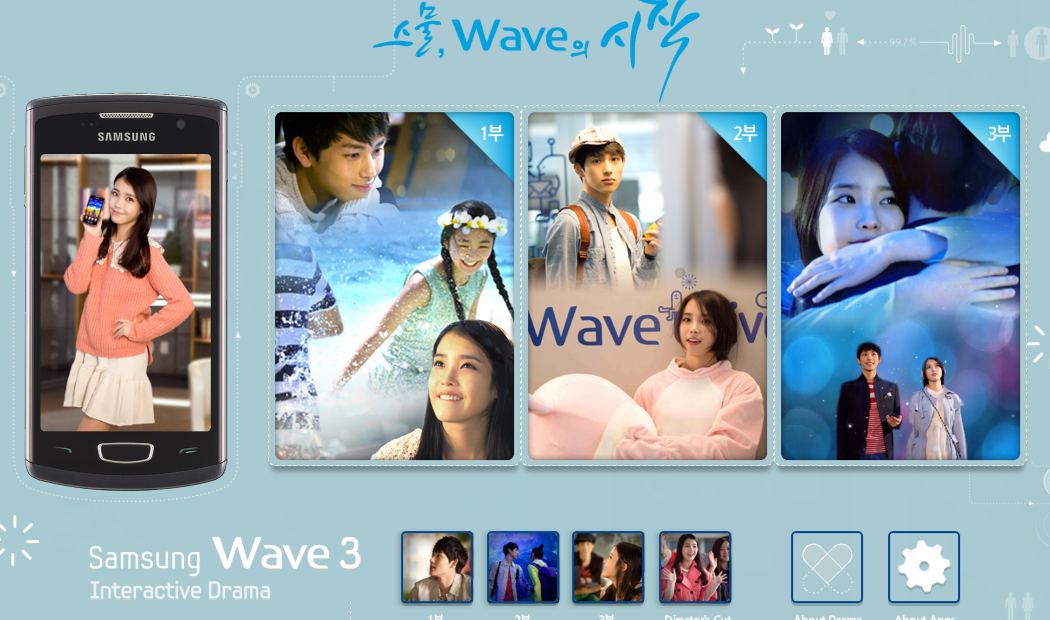Screen dimensions: 1050x620
Task: Open the 3부 episode card
Action: click(x=900, y=286)
